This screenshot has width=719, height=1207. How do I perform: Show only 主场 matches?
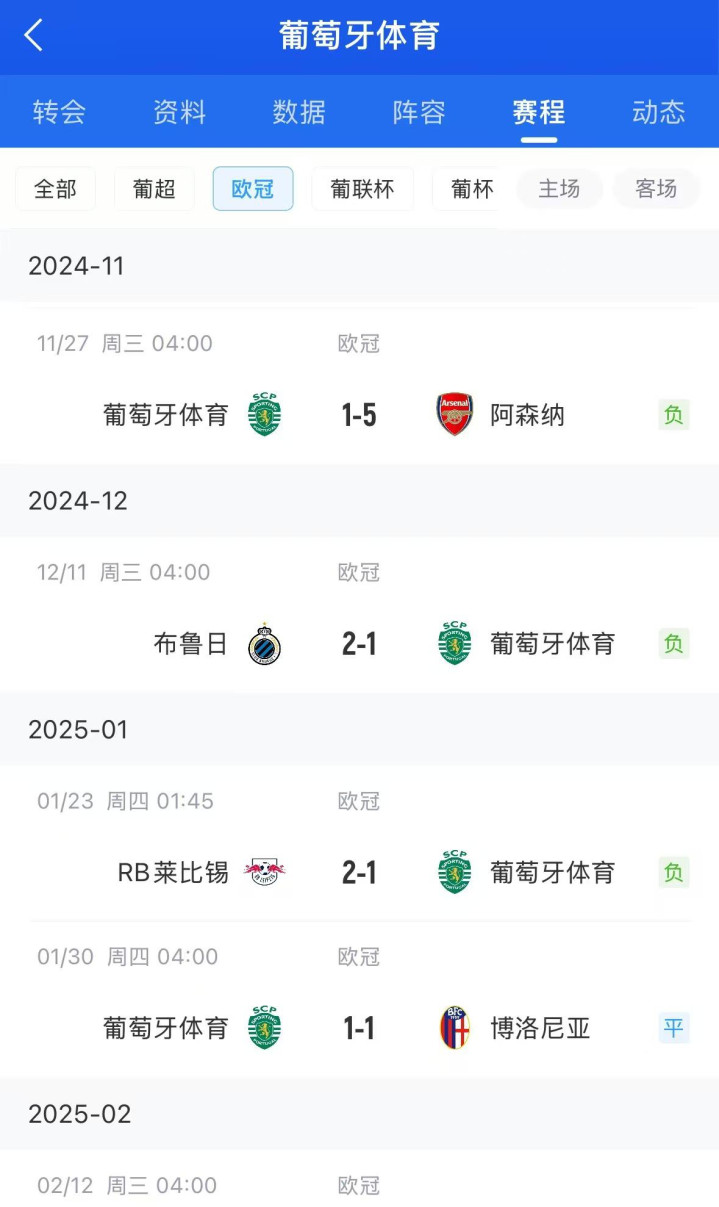point(559,189)
